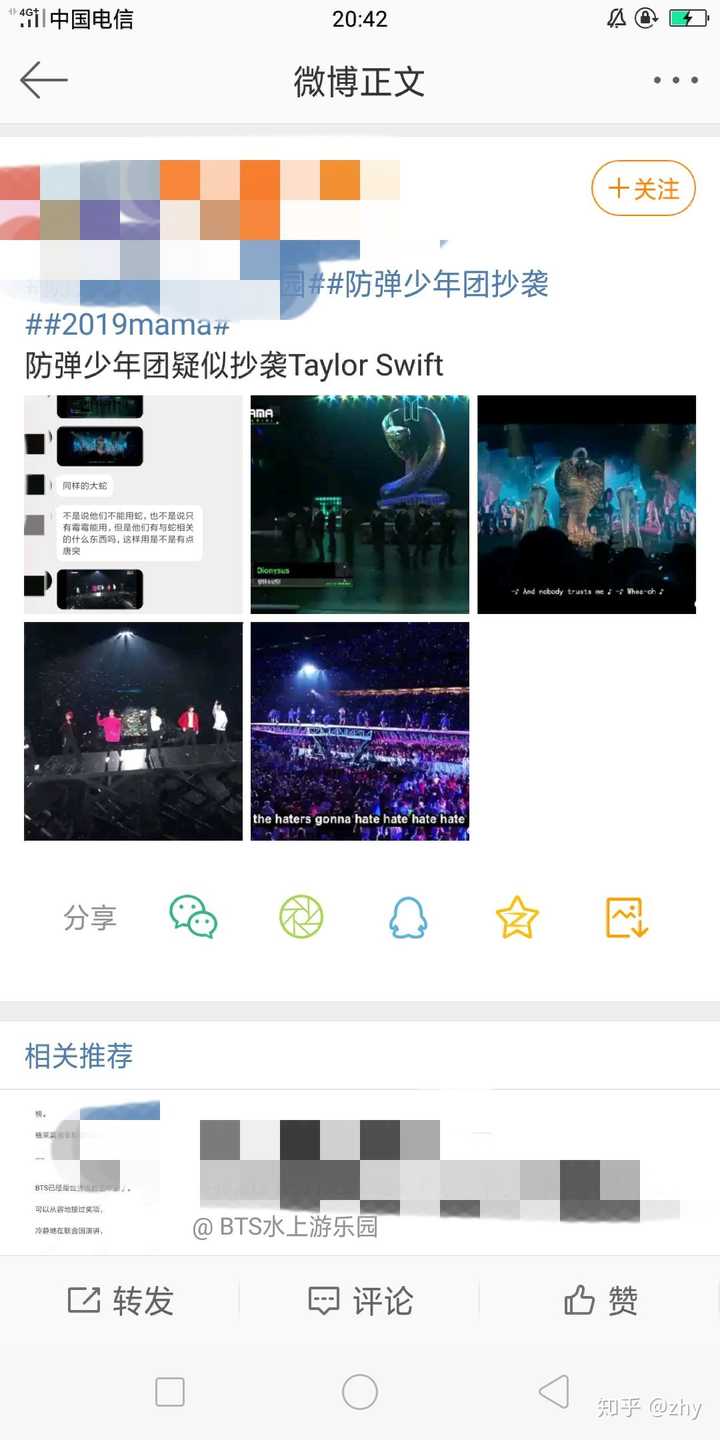The height and width of the screenshot is (1440, 720).
Task: Like the post with the 赞 button
Action: 600,1301
